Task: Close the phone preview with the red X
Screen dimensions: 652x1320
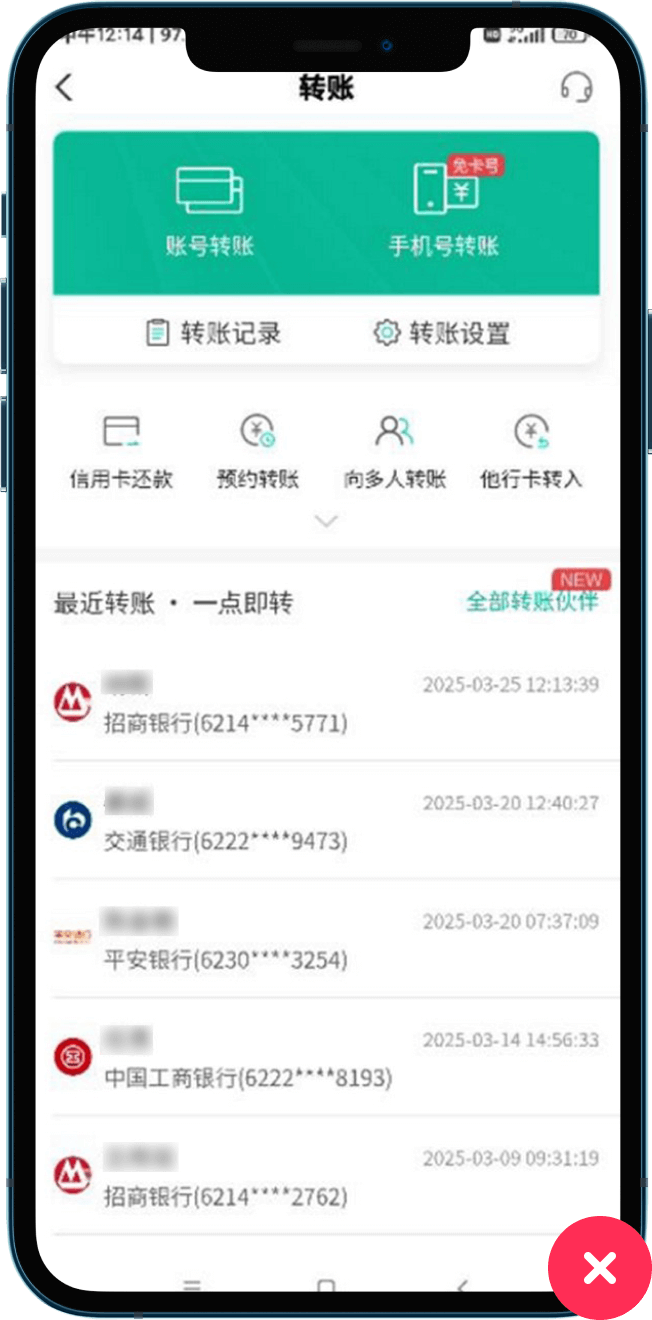Action: [599, 1268]
